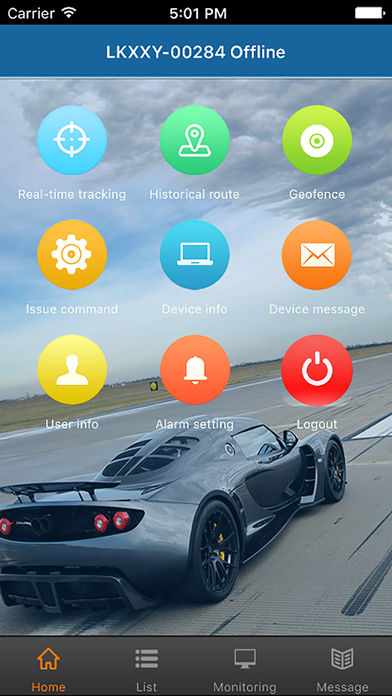Tap the Issue command gear icon
This screenshot has height=696, width=392.
[72, 254]
